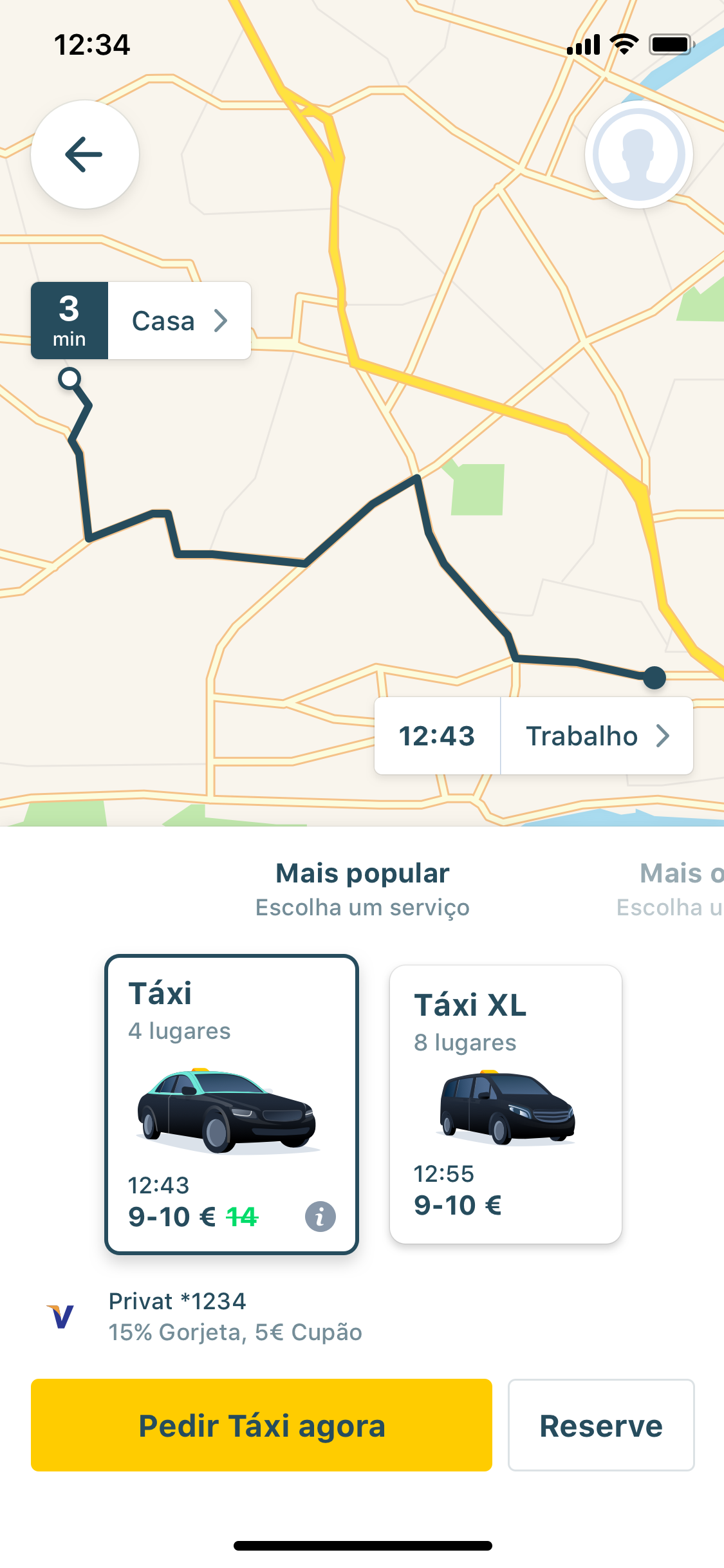The width and height of the screenshot is (724, 1568).
Task: Go back using the arrow button
Action: click(84, 154)
